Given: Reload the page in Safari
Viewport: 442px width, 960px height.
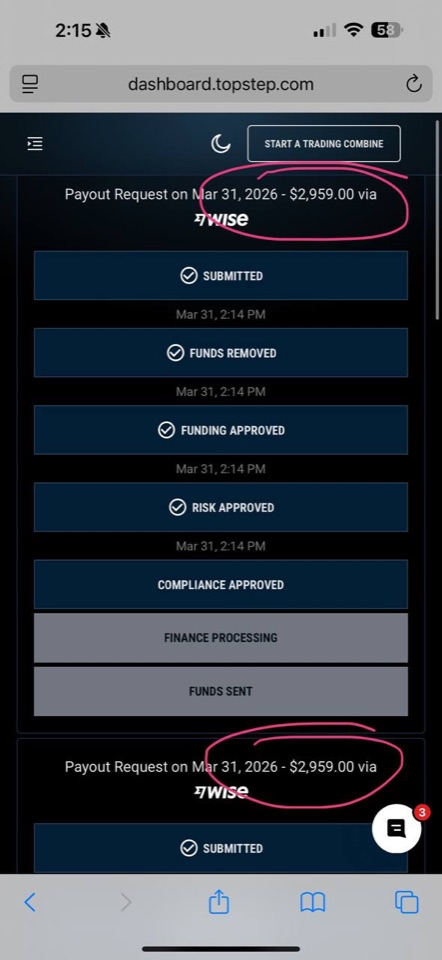Looking at the screenshot, I should click(414, 84).
